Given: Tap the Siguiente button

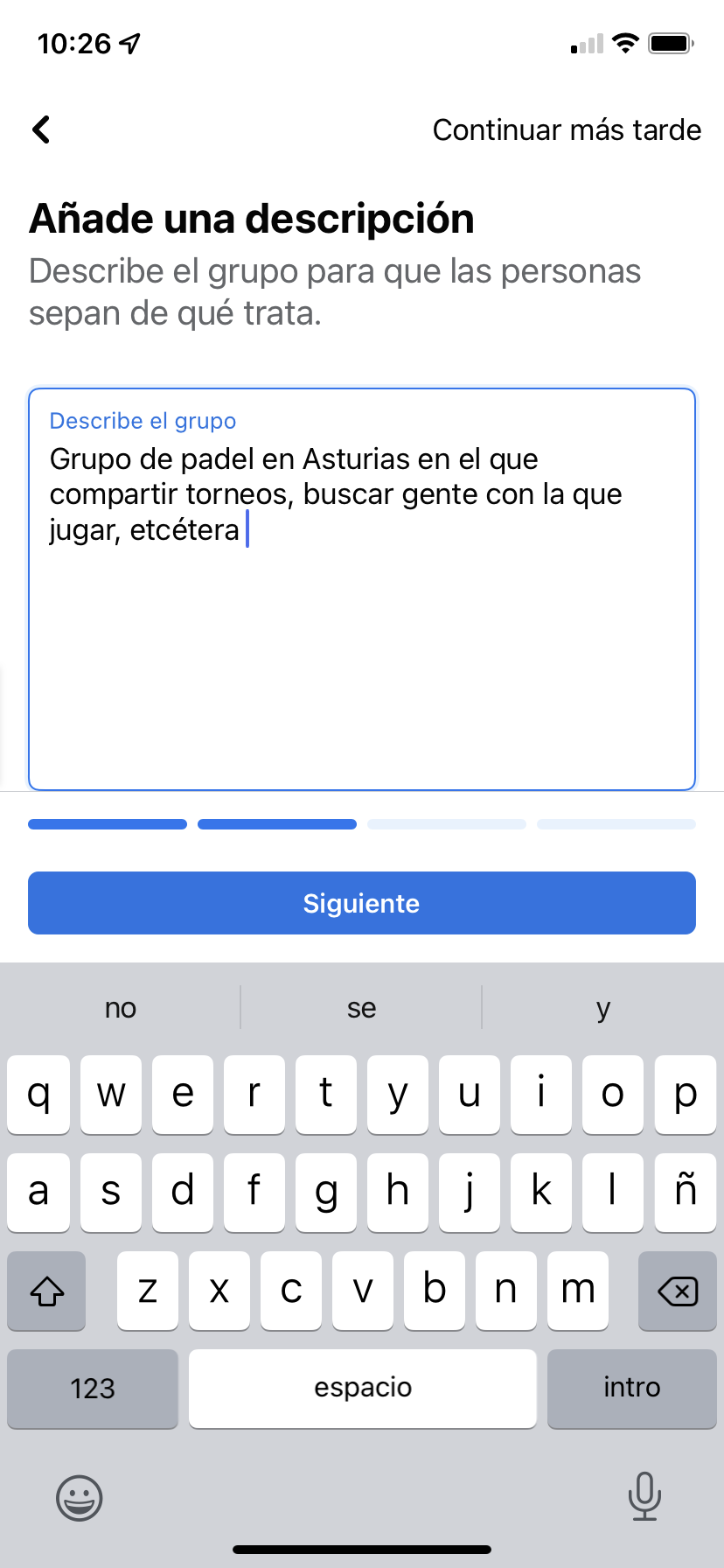Looking at the screenshot, I should point(362,903).
